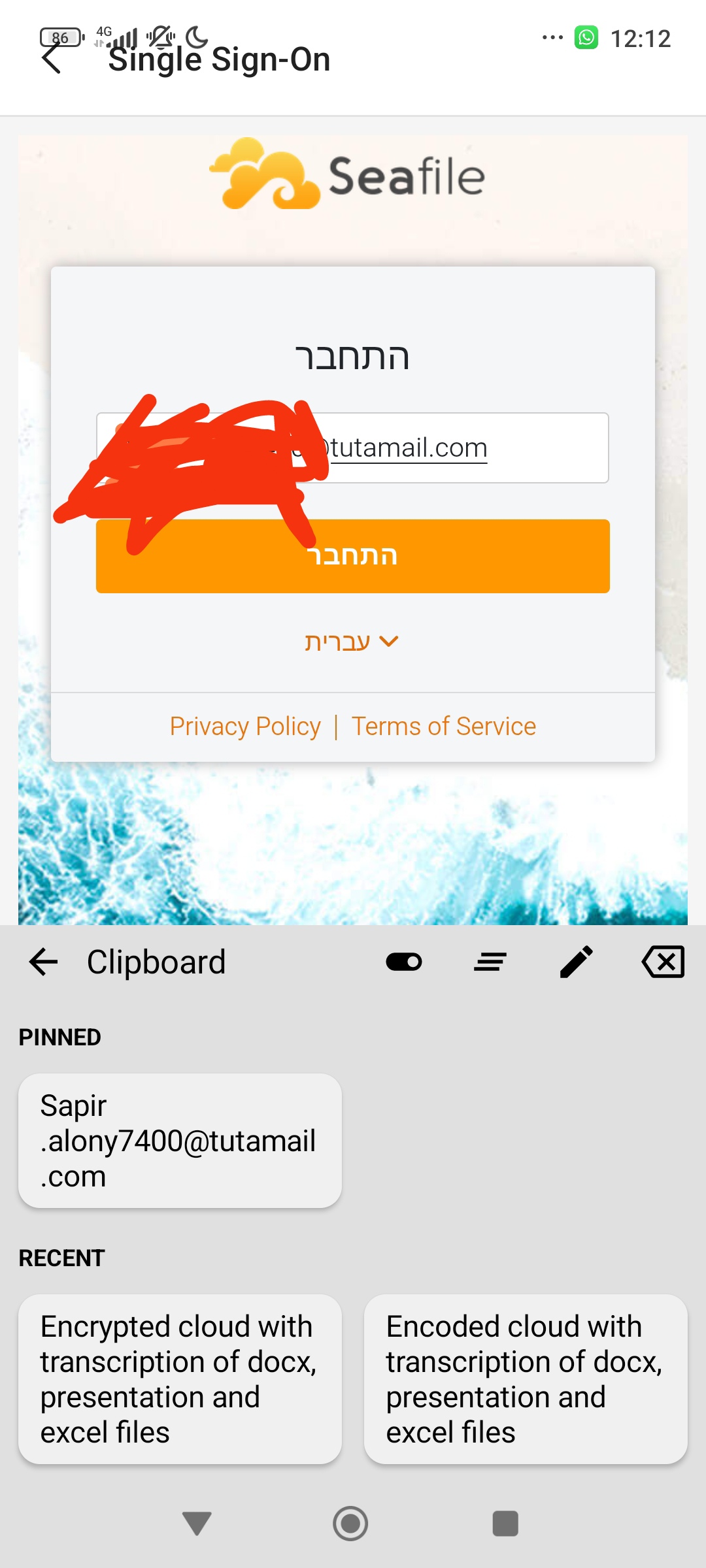Tap the system home button
The width and height of the screenshot is (706, 1568).
[x=350, y=1524]
